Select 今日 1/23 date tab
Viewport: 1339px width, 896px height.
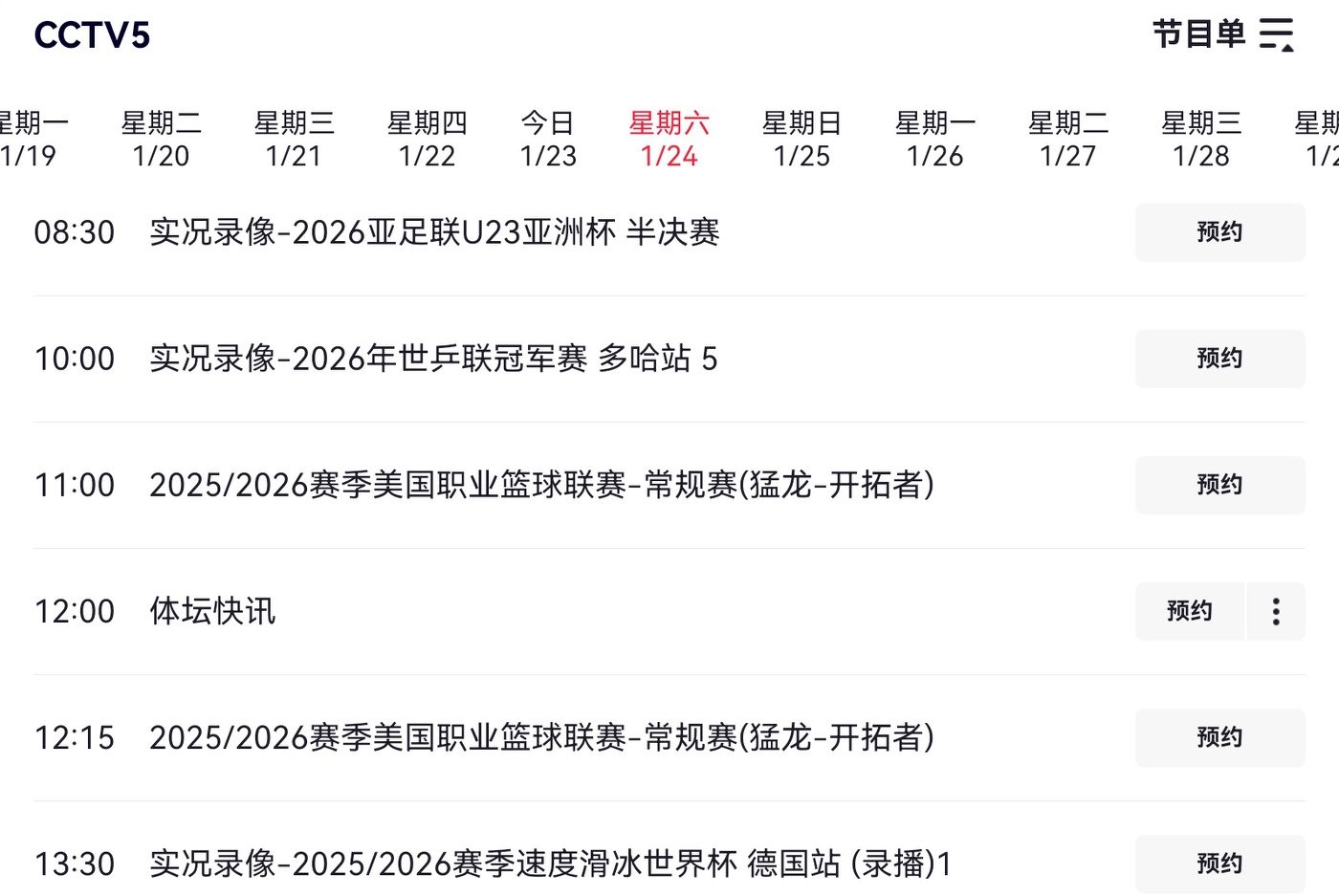[x=548, y=139]
